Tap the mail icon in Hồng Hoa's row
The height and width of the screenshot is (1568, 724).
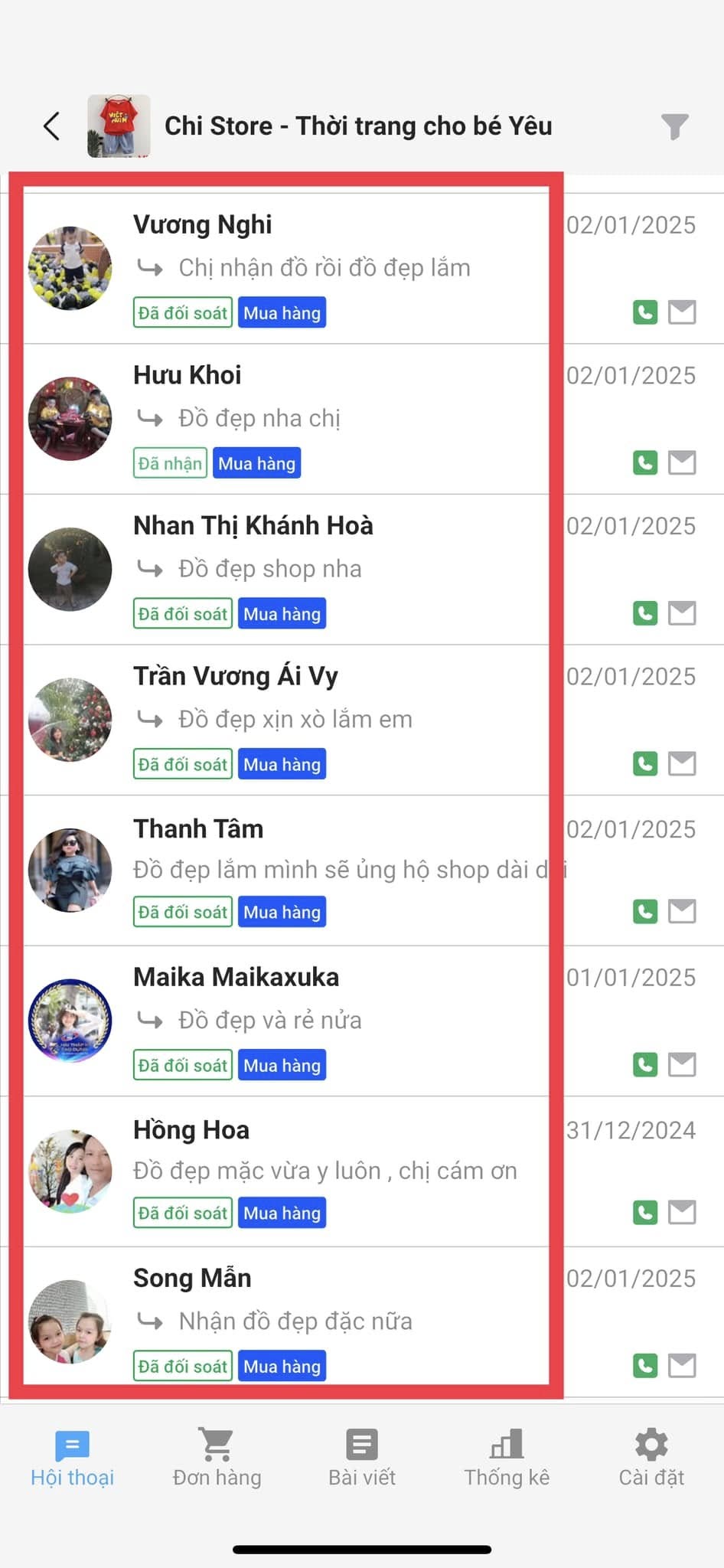click(x=682, y=1212)
